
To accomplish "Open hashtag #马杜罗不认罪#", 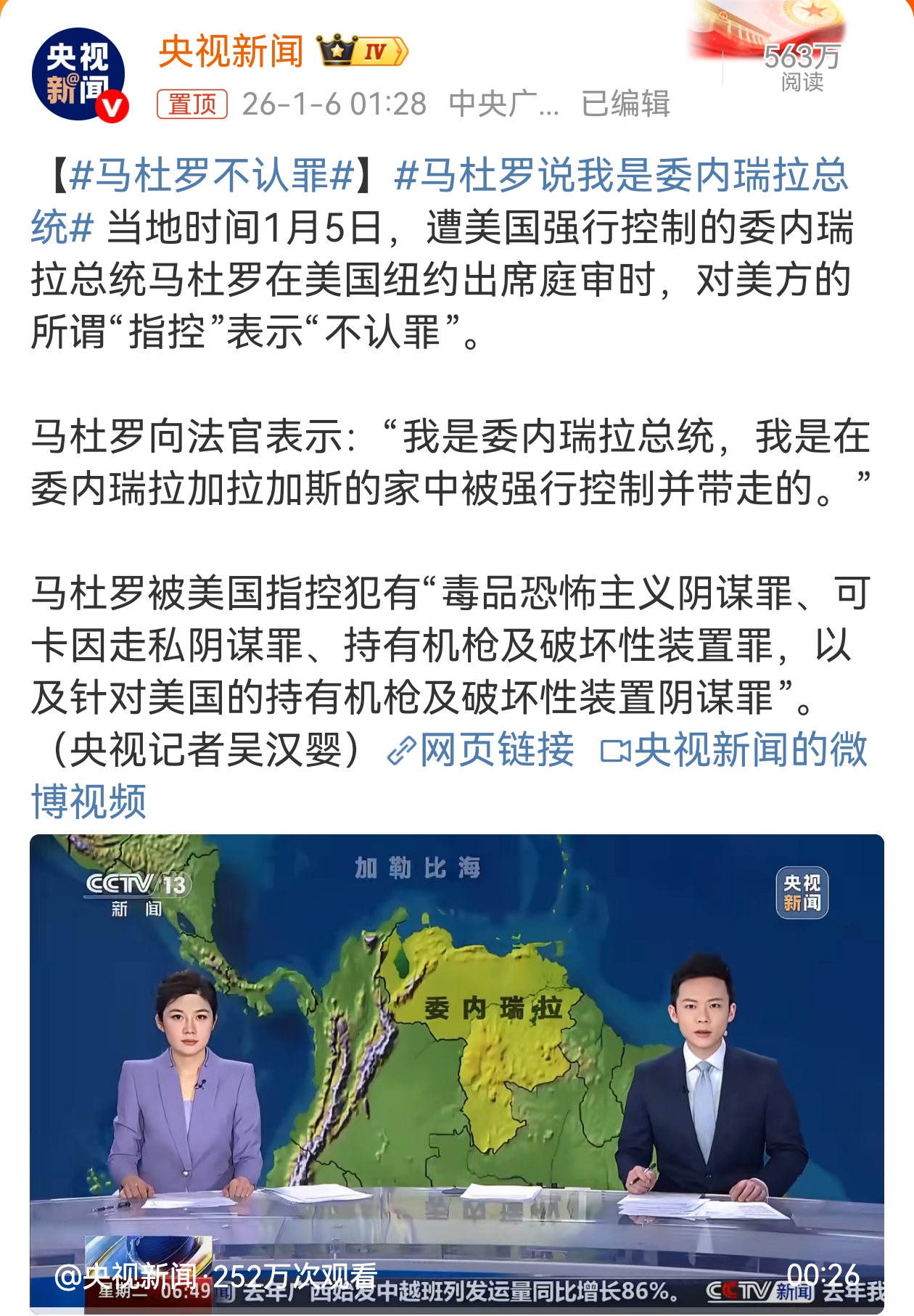I will click(x=211, y=176).
